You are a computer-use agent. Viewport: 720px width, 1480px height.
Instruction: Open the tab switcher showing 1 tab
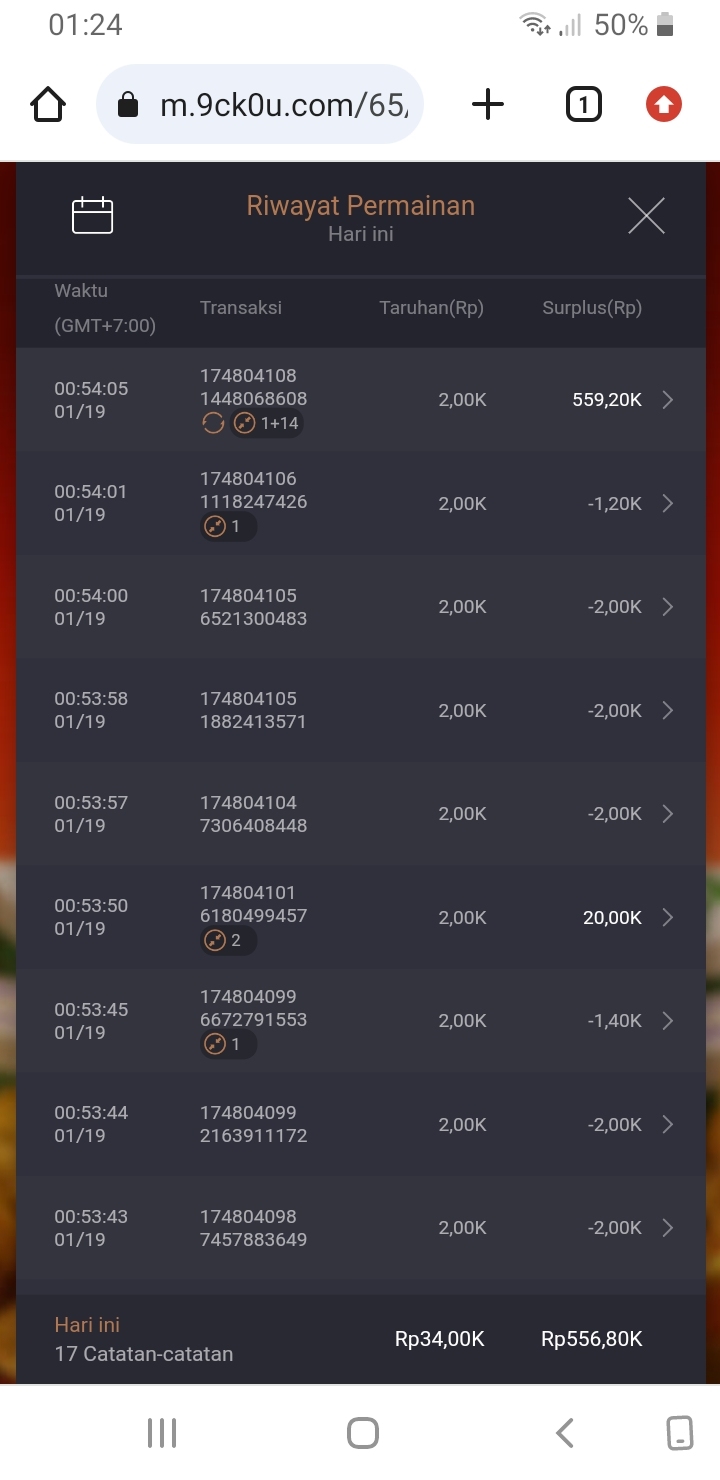pyautogui.click(x=583, y=105)
